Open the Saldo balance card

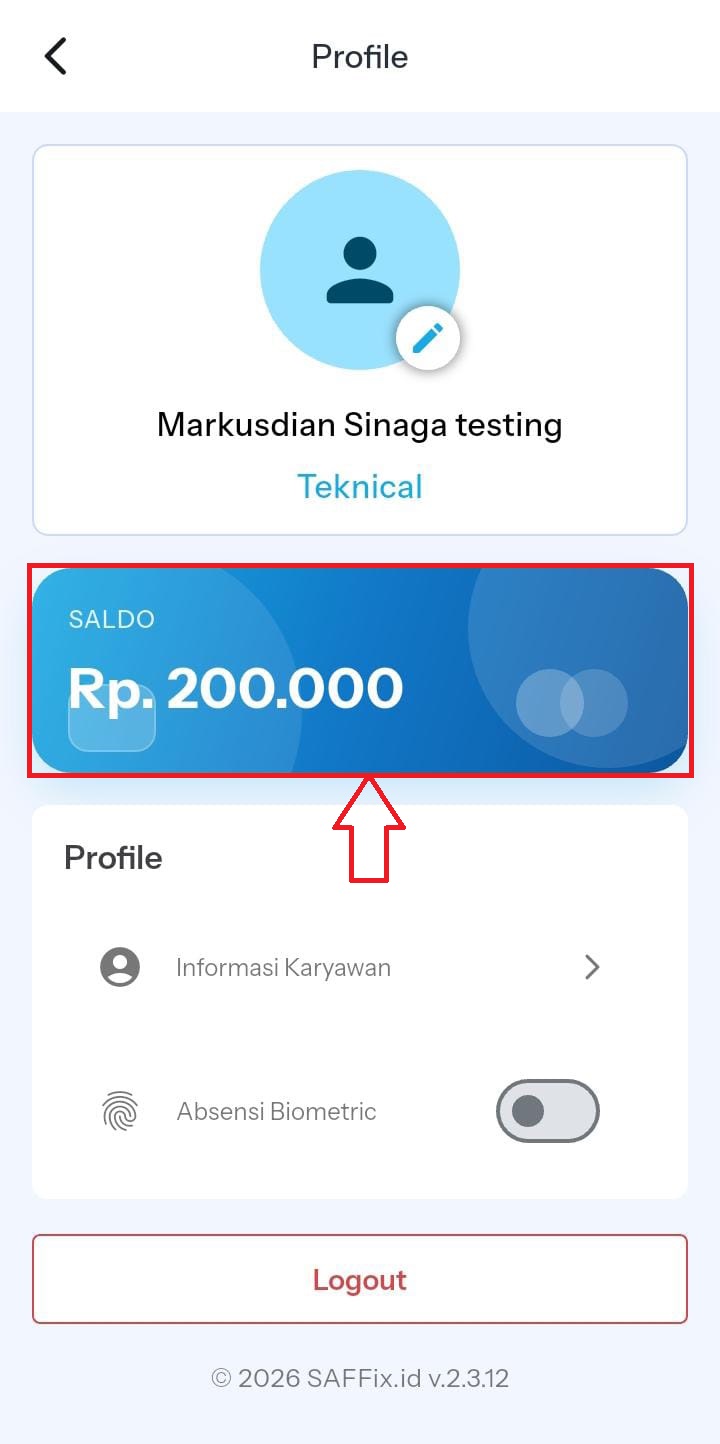(360, 671)
